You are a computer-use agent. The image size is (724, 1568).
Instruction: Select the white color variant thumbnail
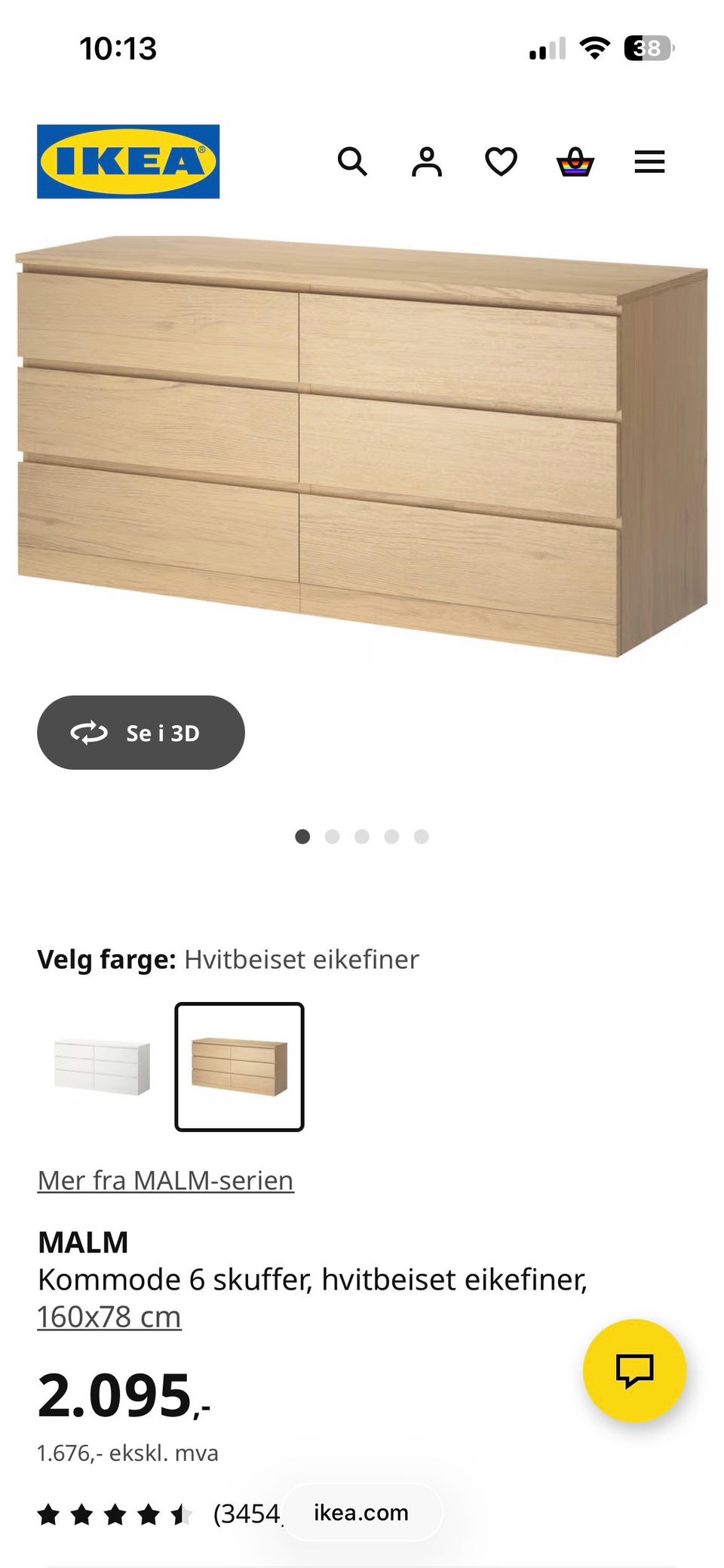100,1065
